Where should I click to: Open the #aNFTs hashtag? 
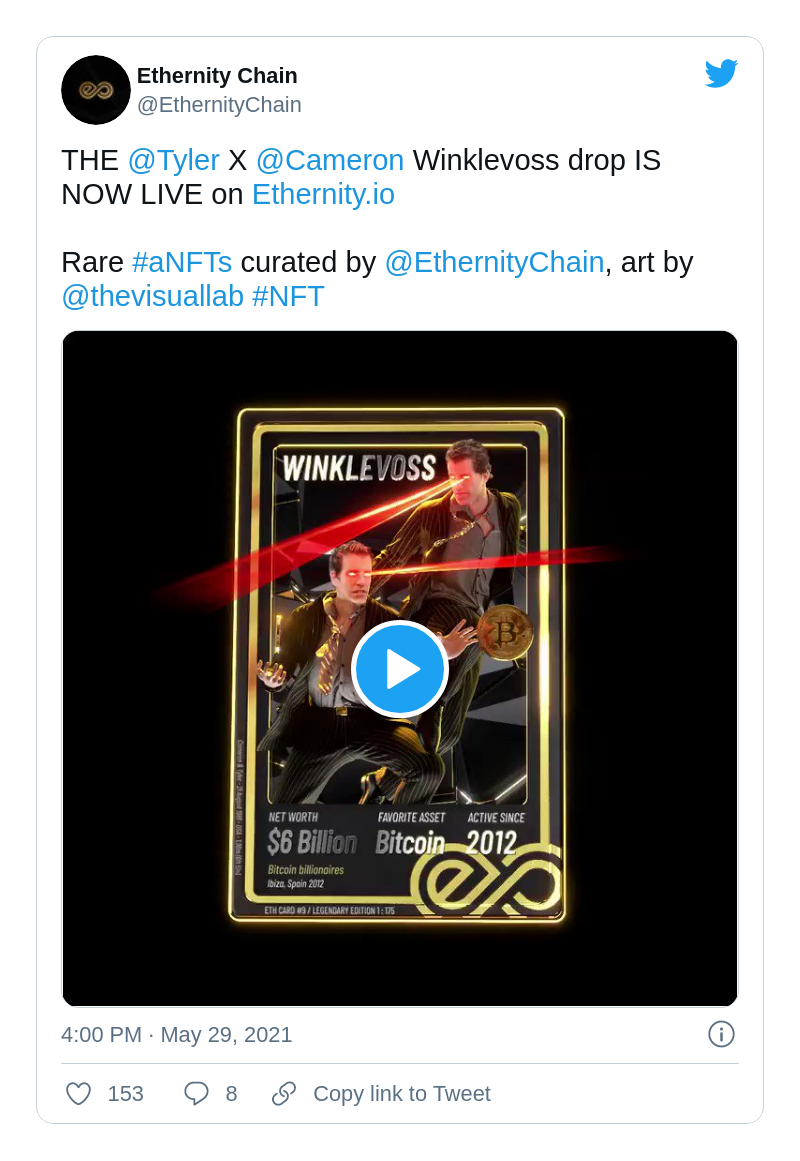pyautogui.click(x=182, y=262)
